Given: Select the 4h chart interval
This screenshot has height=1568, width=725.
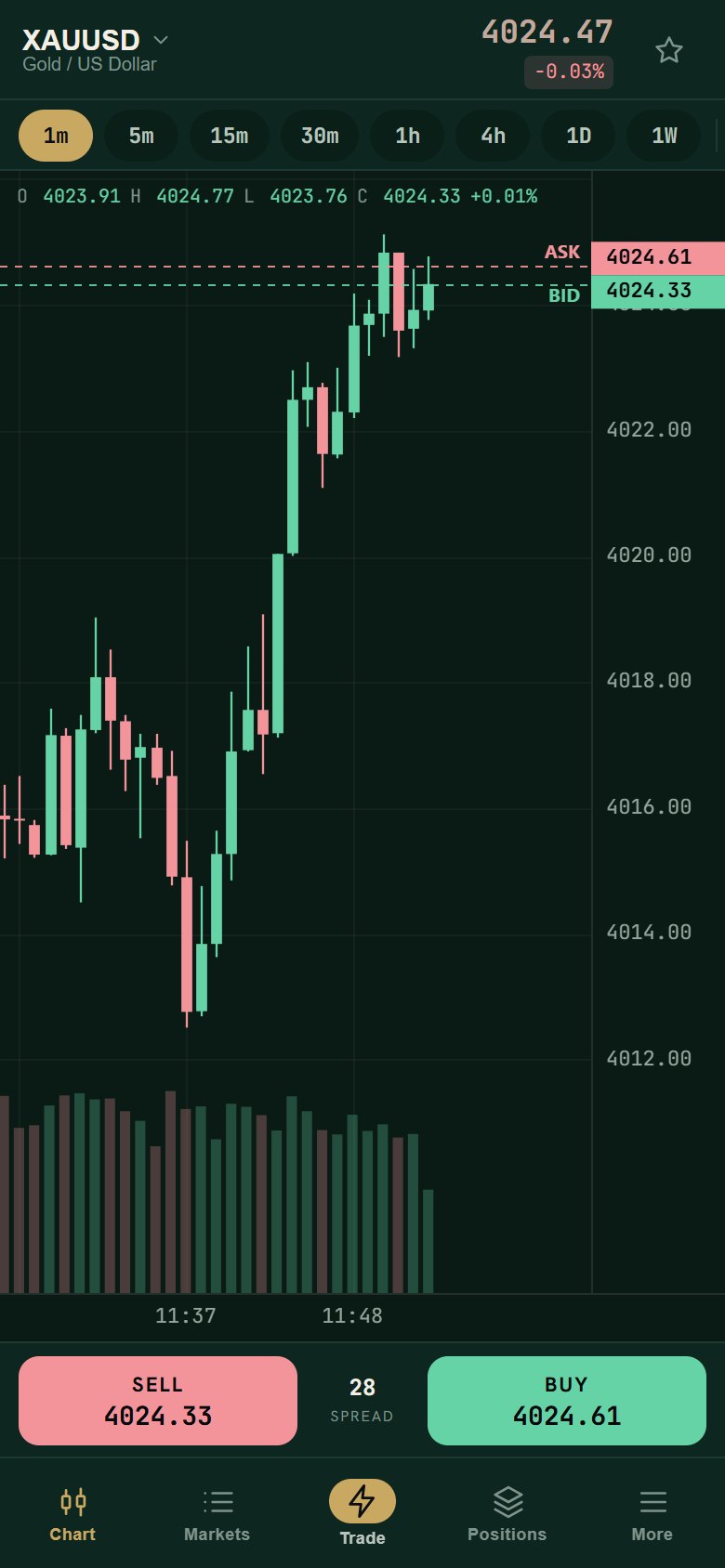Looking at the screenshot, I should (x=493, y=136).
